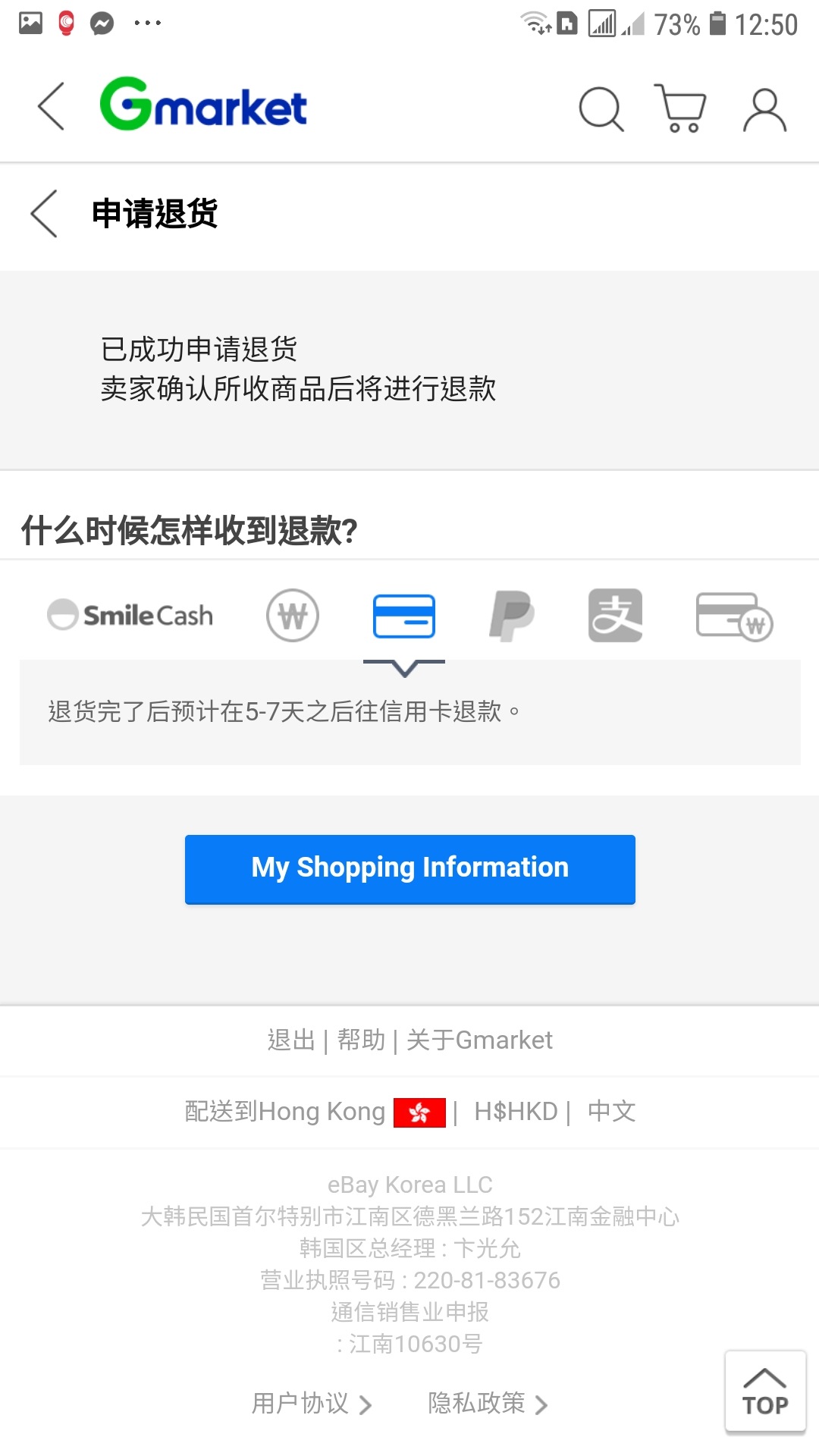
Task: Select the credit card refund method
Action: [x=404, y=616]
